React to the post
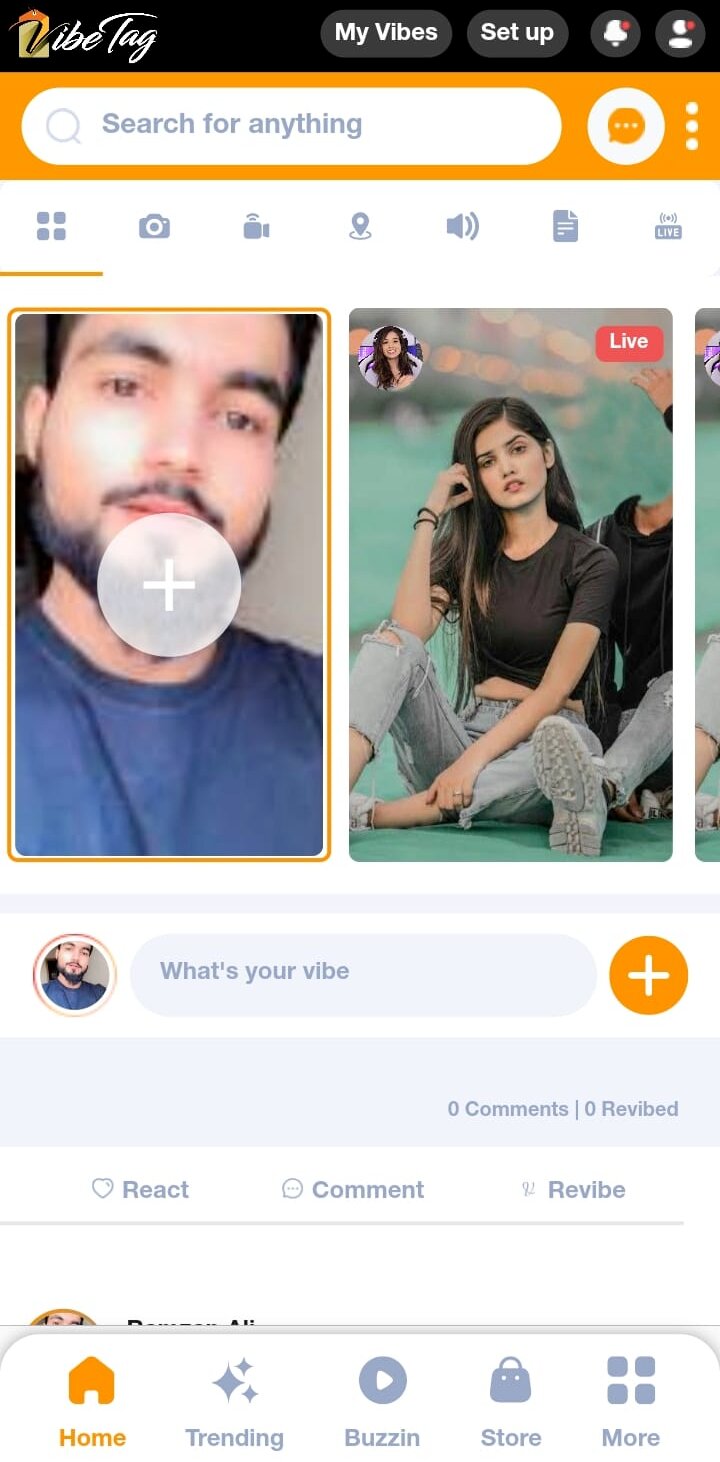 pyautogui.click(x=140, y=1189)
